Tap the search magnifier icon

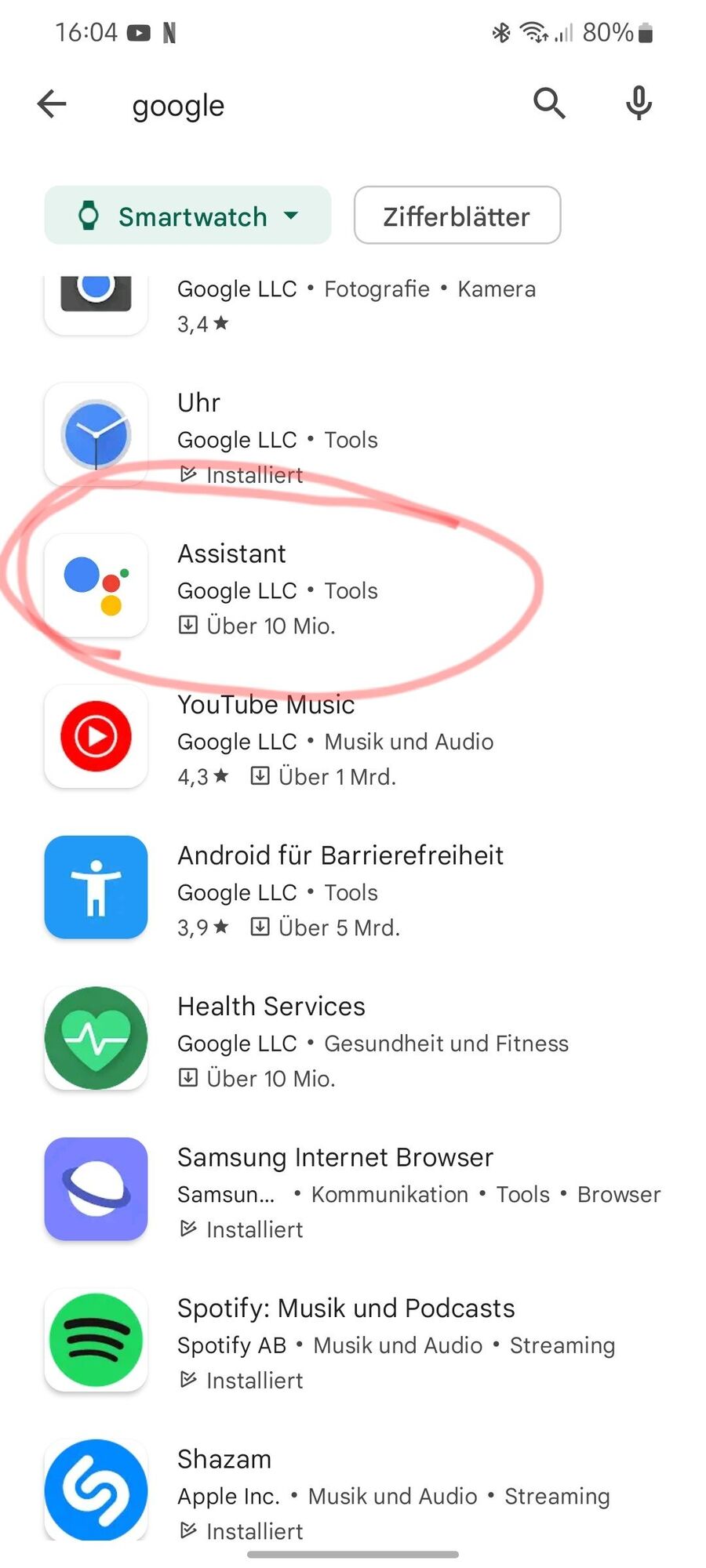point(549,103)
